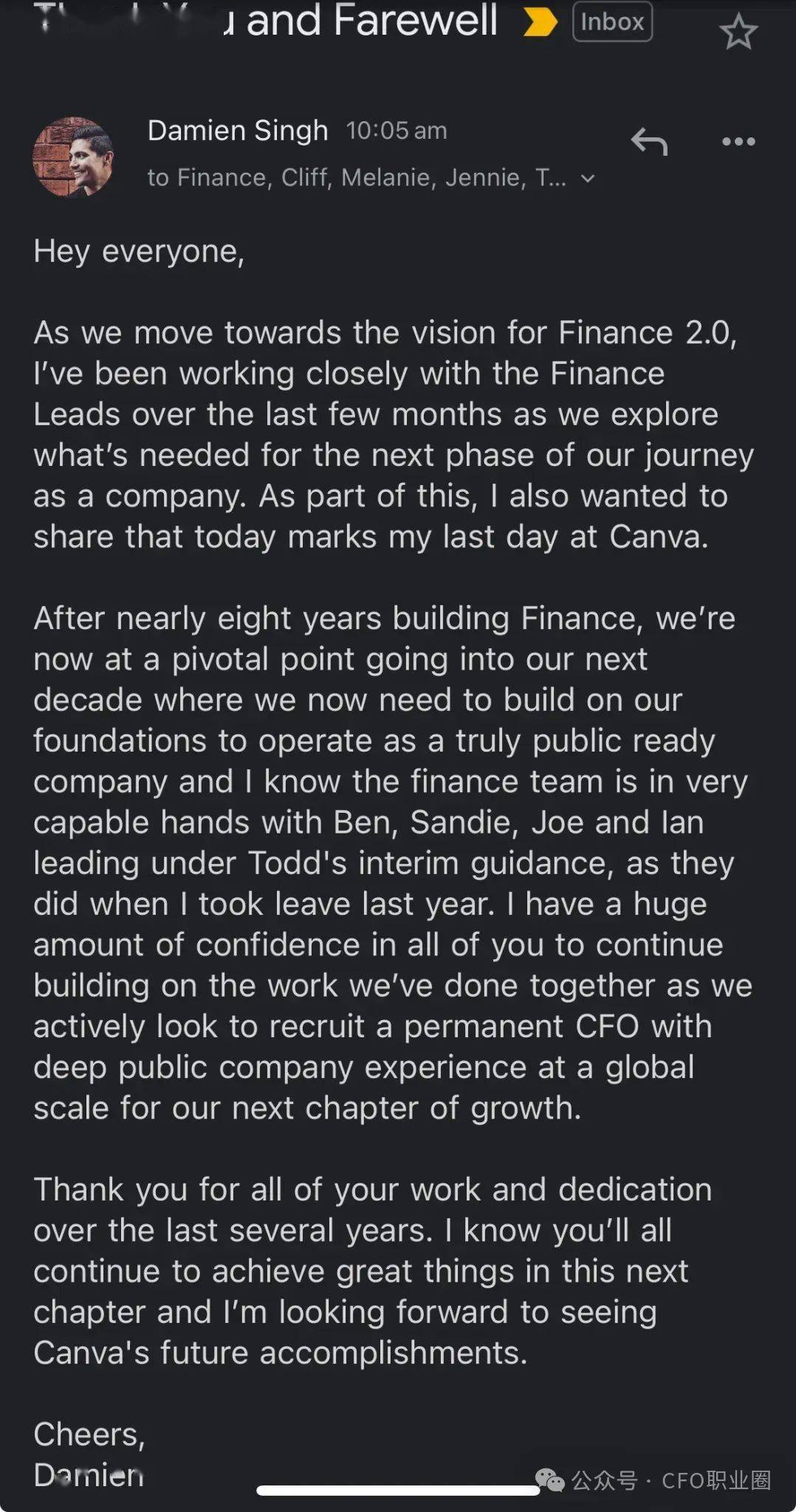
Task: Star this Farewell email
Action: click(738, 33)
